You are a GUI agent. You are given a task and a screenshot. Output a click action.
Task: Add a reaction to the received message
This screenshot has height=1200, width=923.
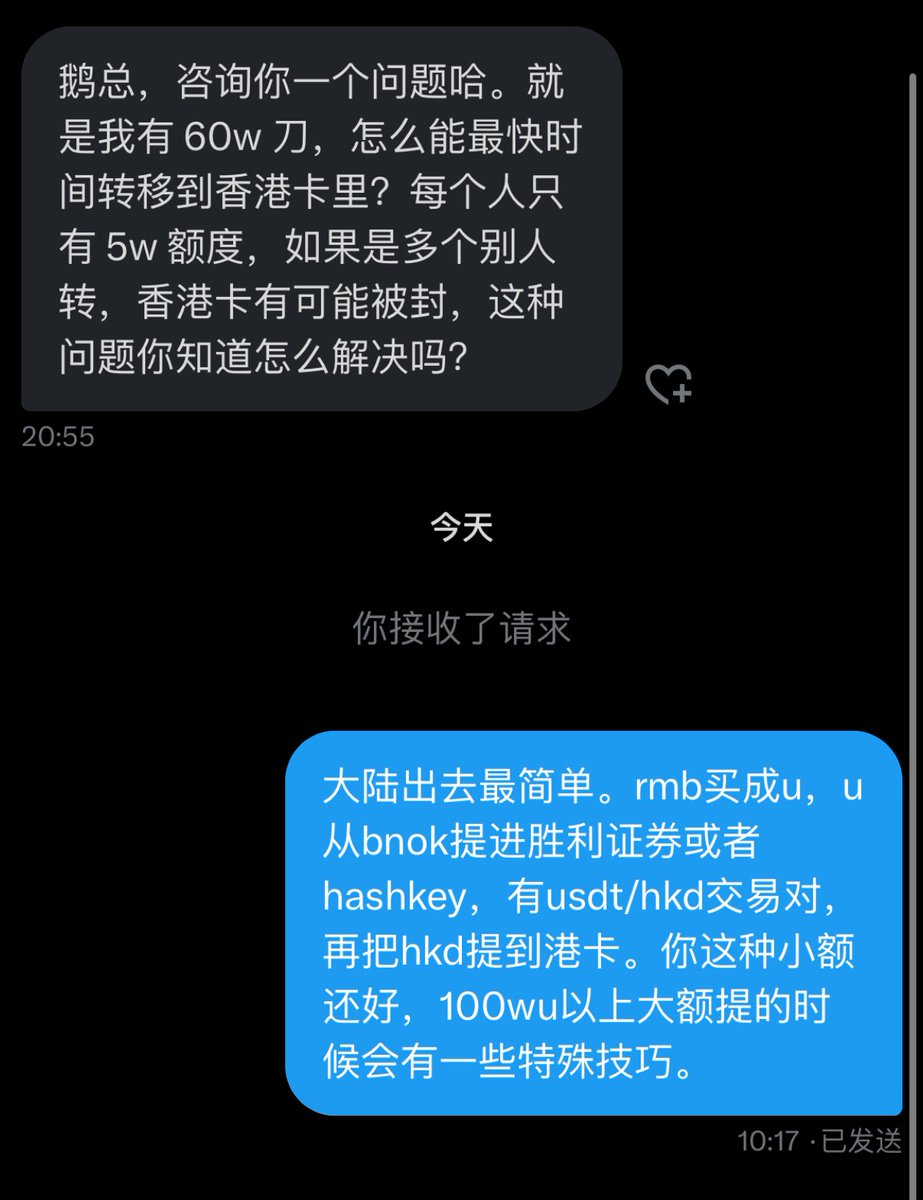(x=668, y=384)
